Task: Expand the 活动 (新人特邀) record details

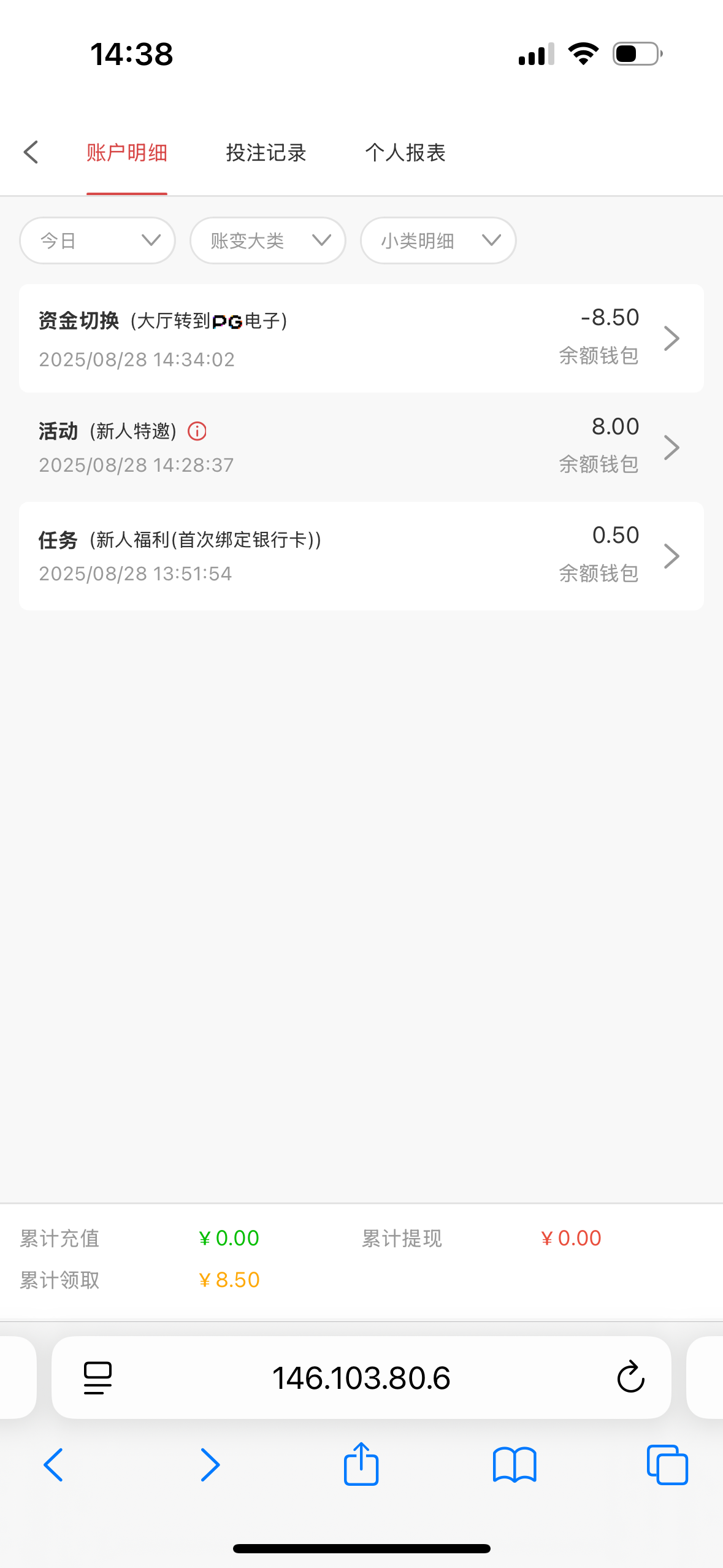Action: click(672, 447)
